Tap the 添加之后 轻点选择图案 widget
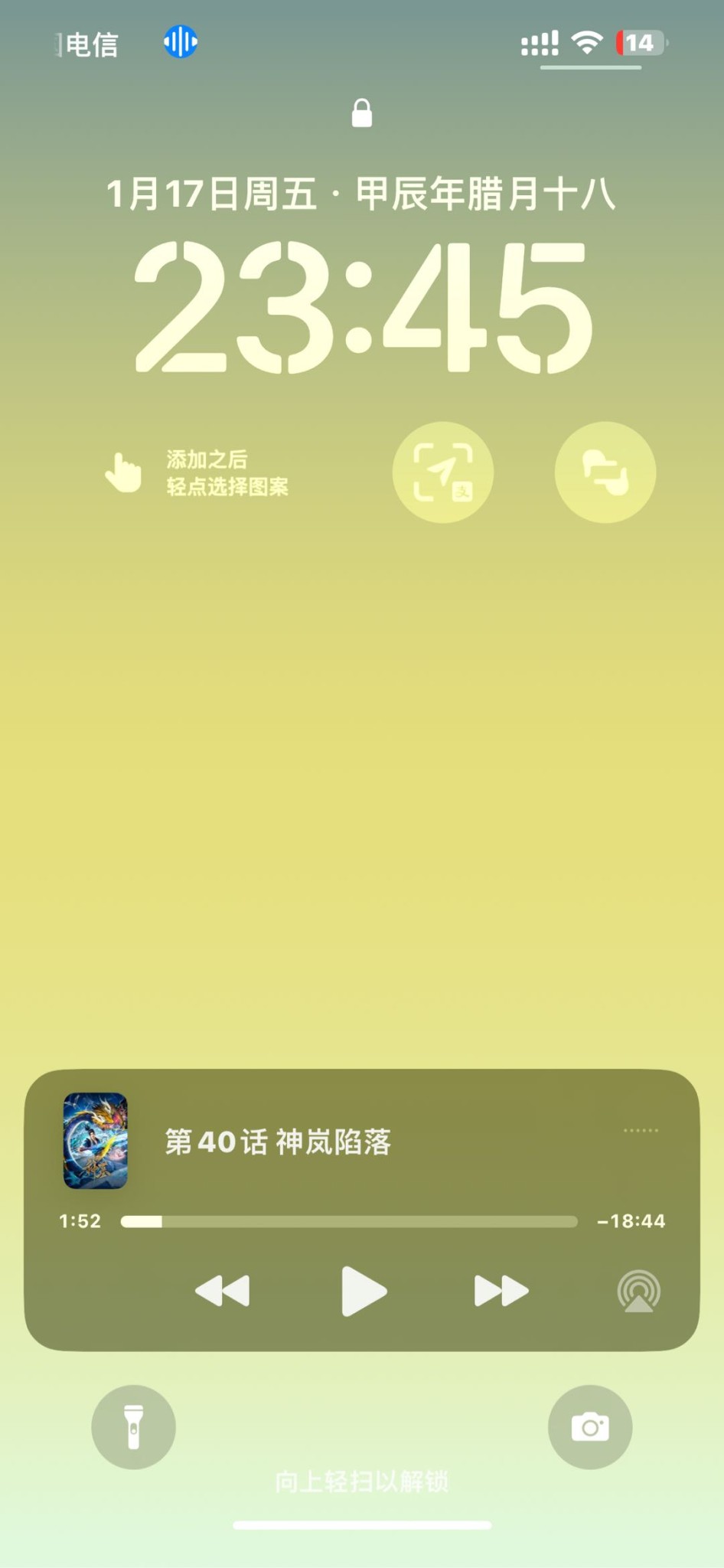The image size is (724, 1568). (199, 472)
